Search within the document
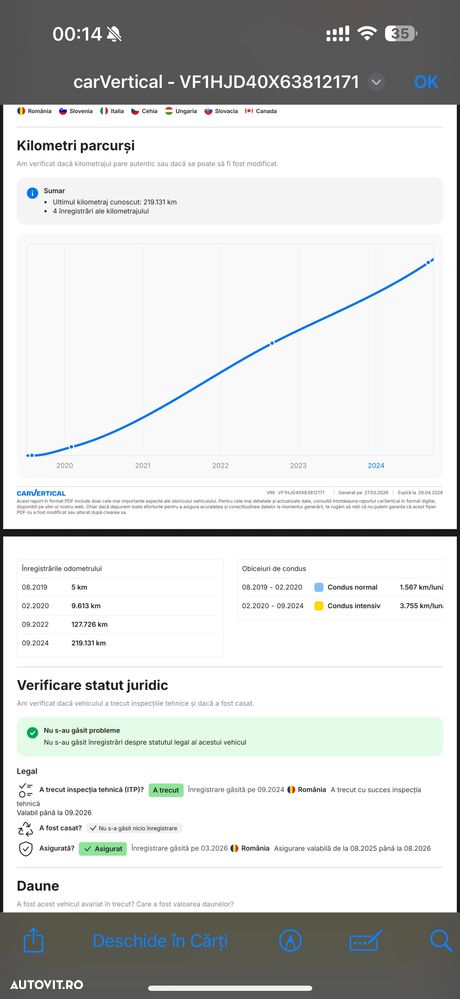This screenshot has width=460, height=999. 441,940
